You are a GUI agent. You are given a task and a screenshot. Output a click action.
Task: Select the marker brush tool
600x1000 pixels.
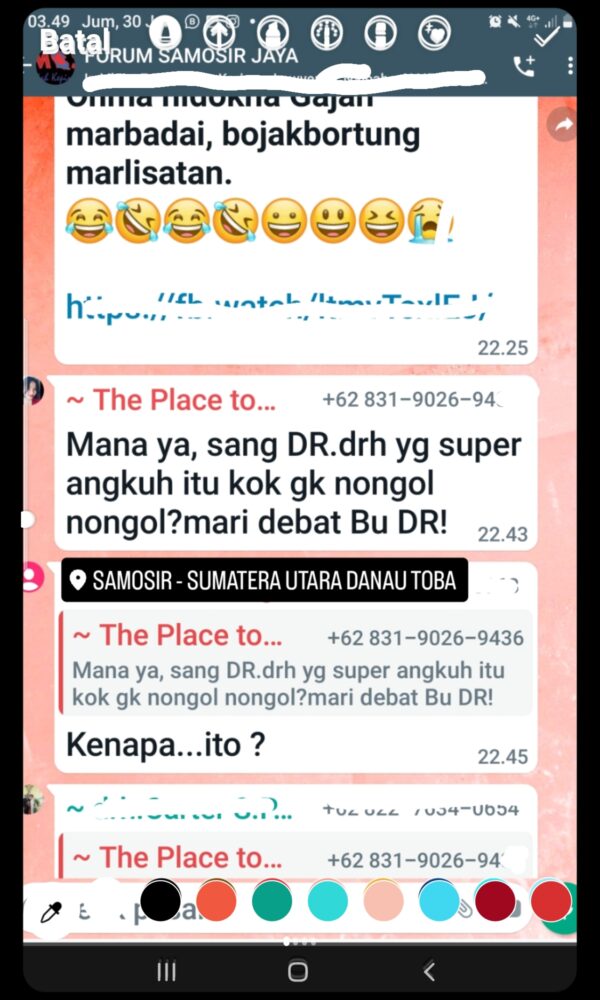click(272, 33)
